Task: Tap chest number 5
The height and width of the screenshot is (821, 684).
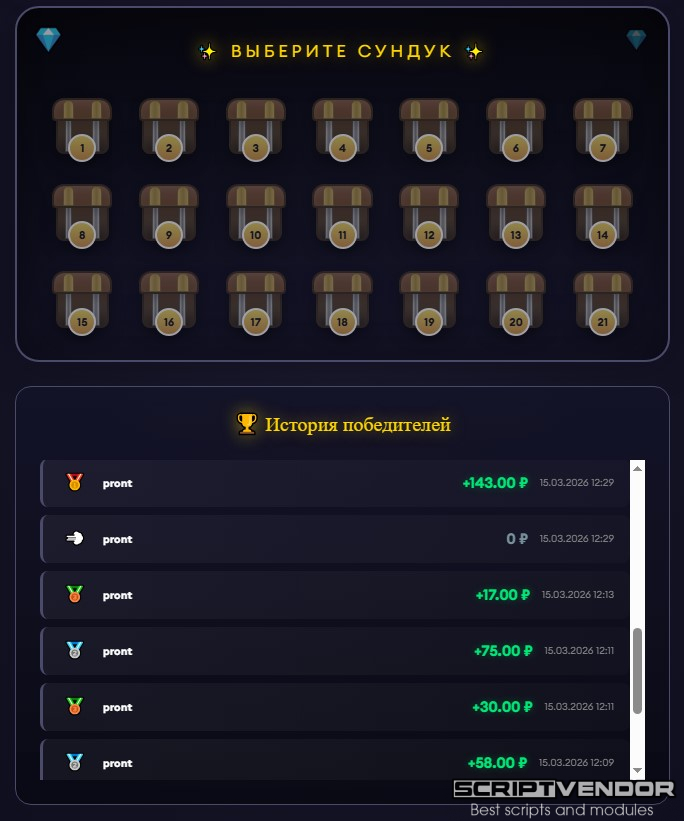Action: [429, 129]
